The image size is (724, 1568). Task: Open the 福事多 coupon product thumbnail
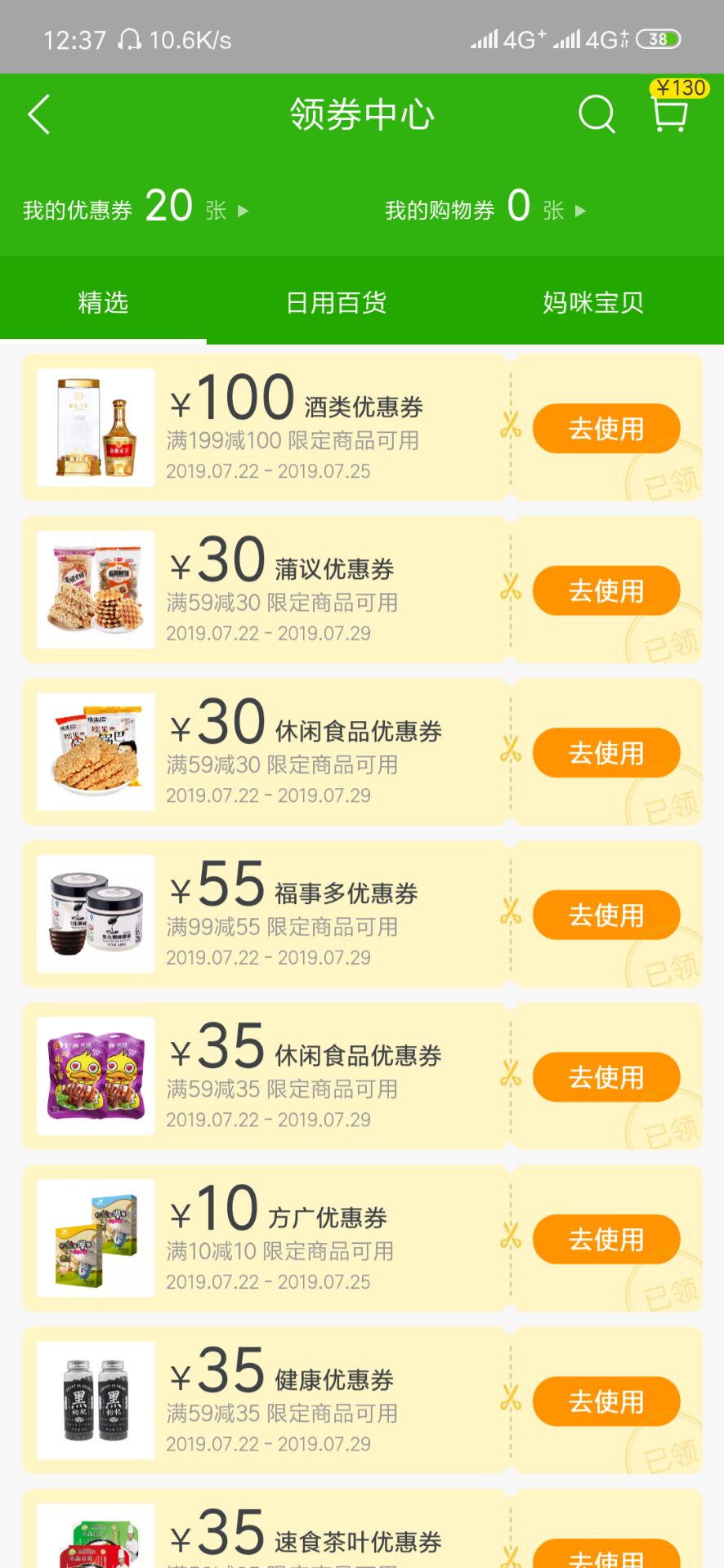pos(94,913)
